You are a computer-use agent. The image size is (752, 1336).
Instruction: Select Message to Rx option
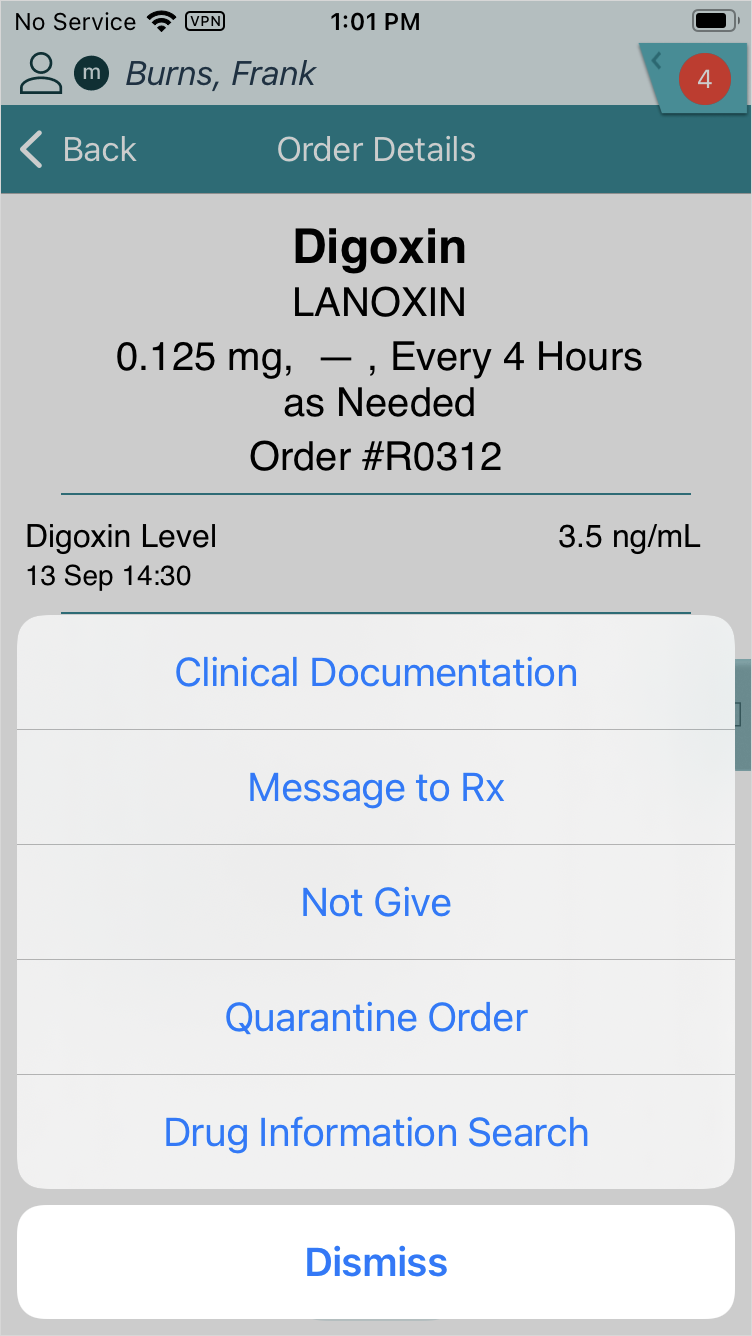[376, 788]
